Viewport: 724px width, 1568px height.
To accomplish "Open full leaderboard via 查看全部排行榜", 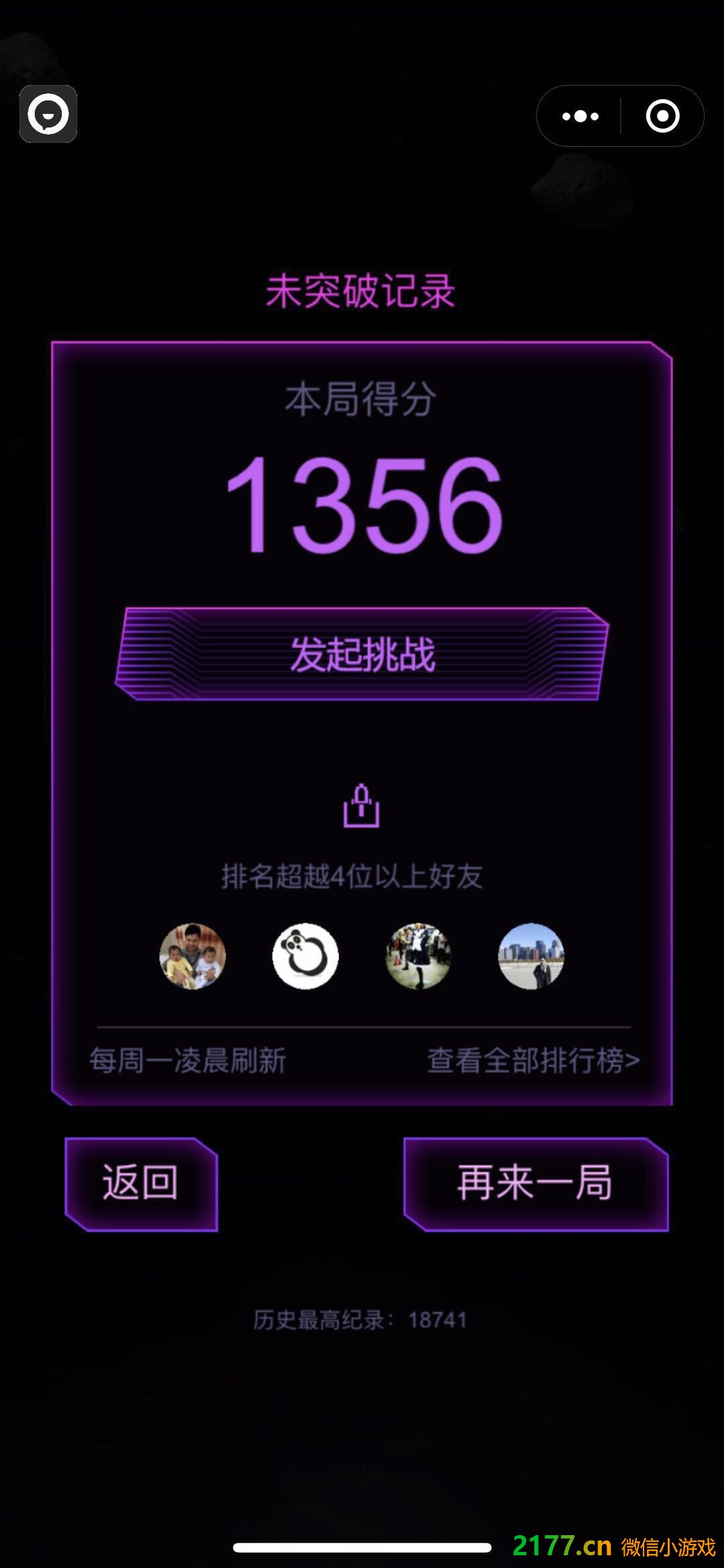I will tap(534, 1061).
